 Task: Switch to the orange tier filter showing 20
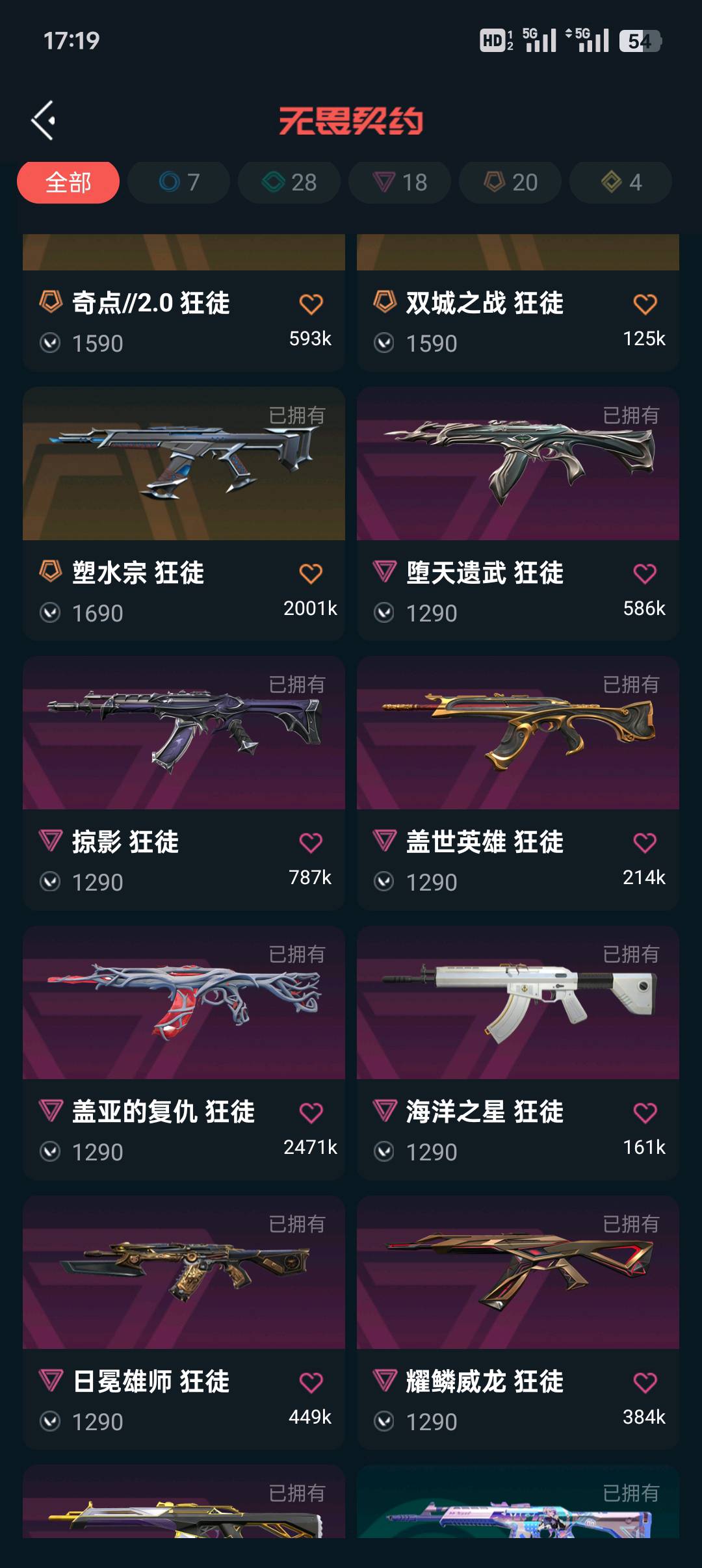pos(510,182)
